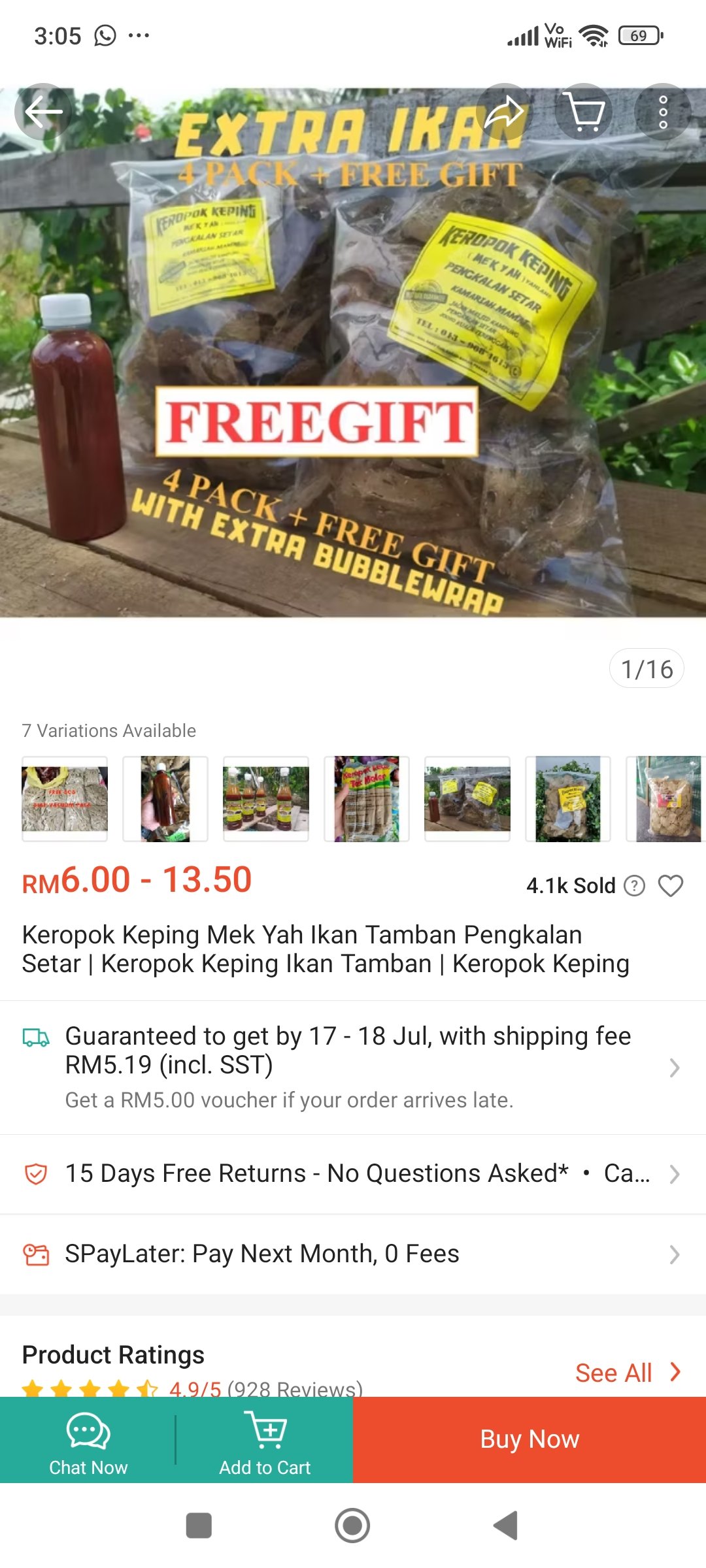The width and height of the screenshot is (706, 1568).
Task: Tap the help icon beside 4.1k Sold
Action: 634,886
